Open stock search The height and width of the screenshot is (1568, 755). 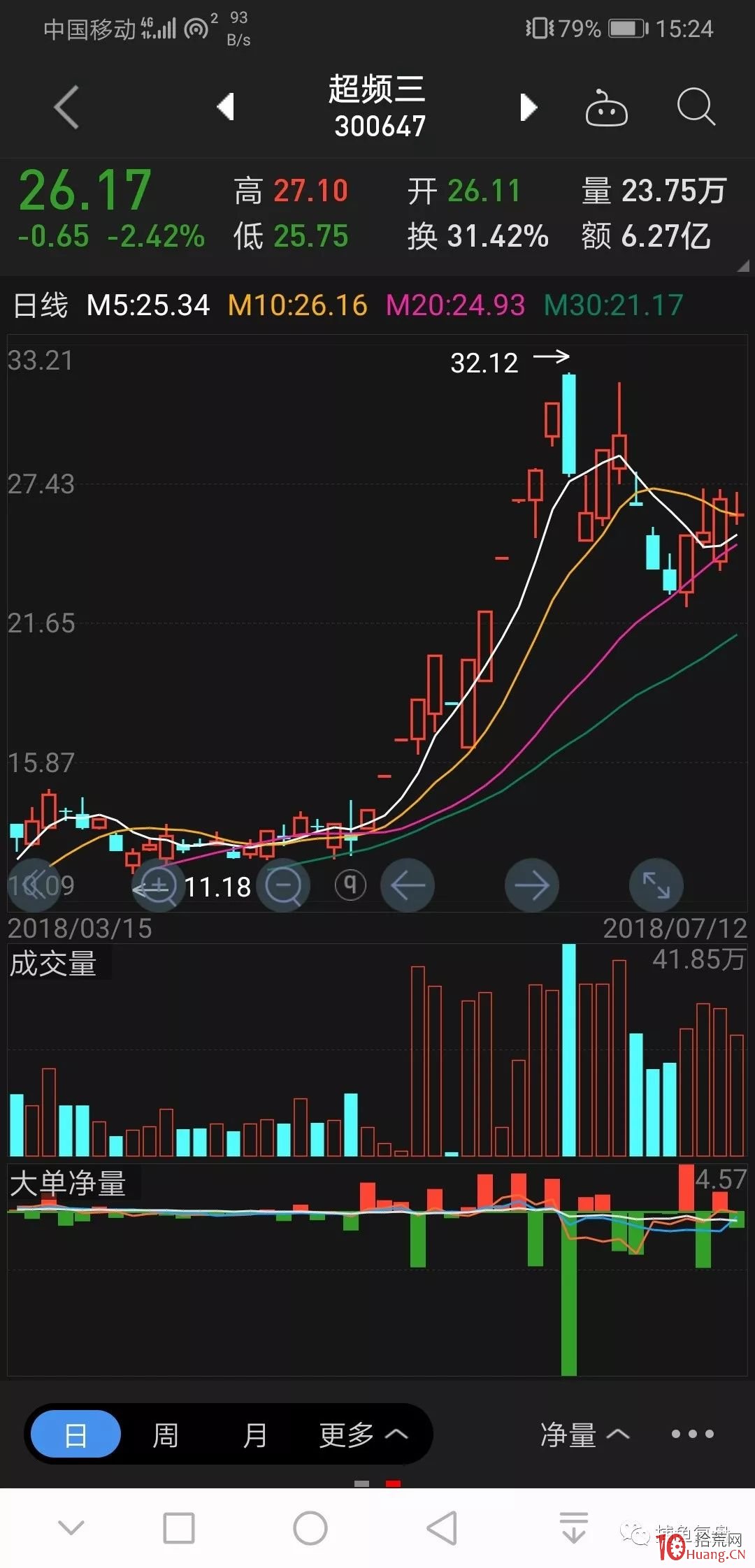[696, 108]
